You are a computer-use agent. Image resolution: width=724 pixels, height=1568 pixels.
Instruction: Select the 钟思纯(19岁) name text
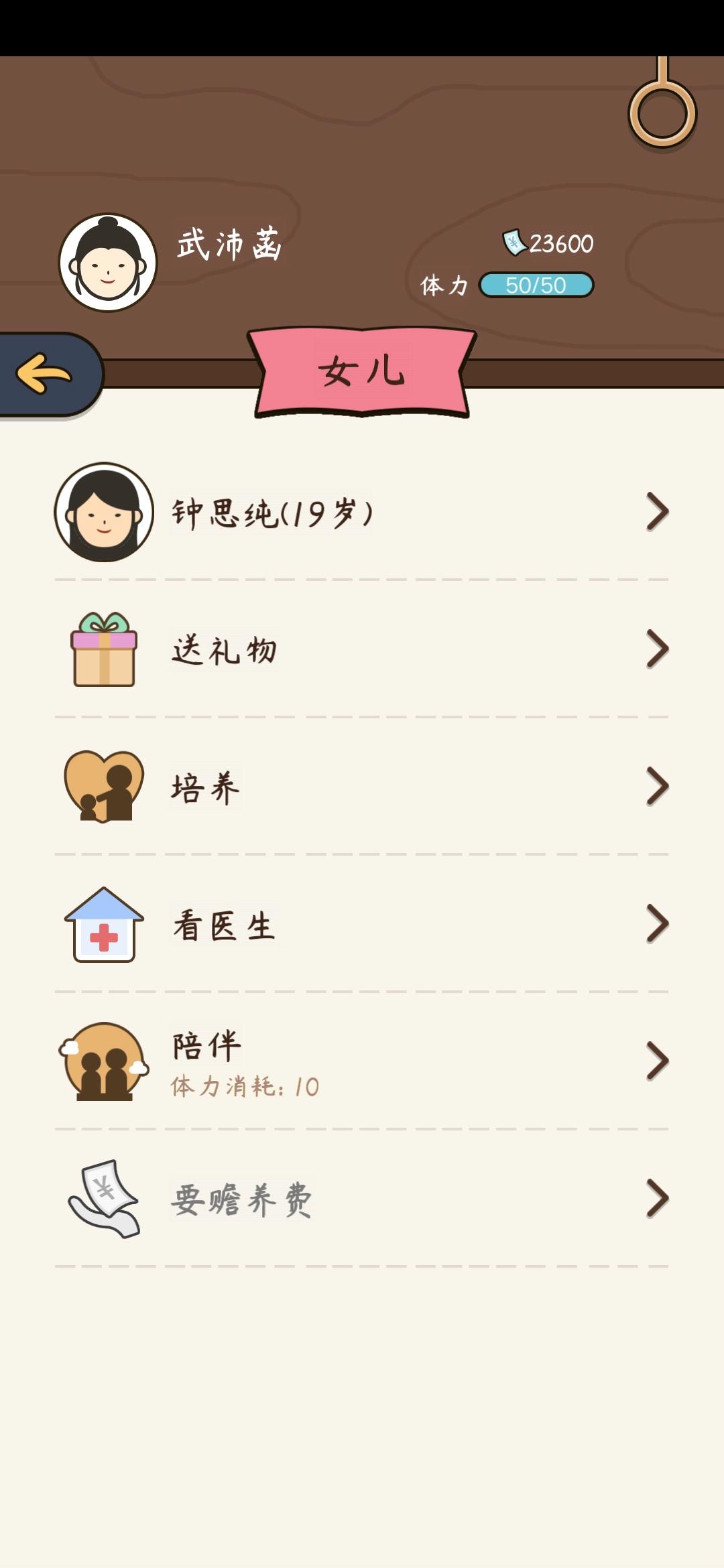[271, 513]
